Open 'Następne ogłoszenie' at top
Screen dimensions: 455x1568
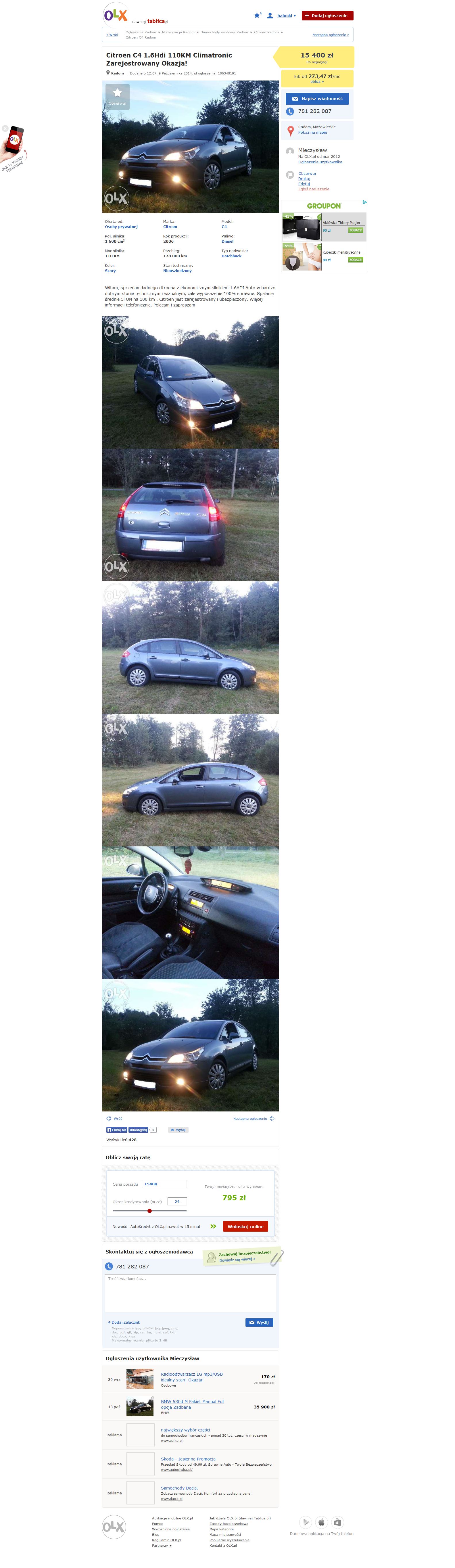pyautogui.click(x=330, y=35)
